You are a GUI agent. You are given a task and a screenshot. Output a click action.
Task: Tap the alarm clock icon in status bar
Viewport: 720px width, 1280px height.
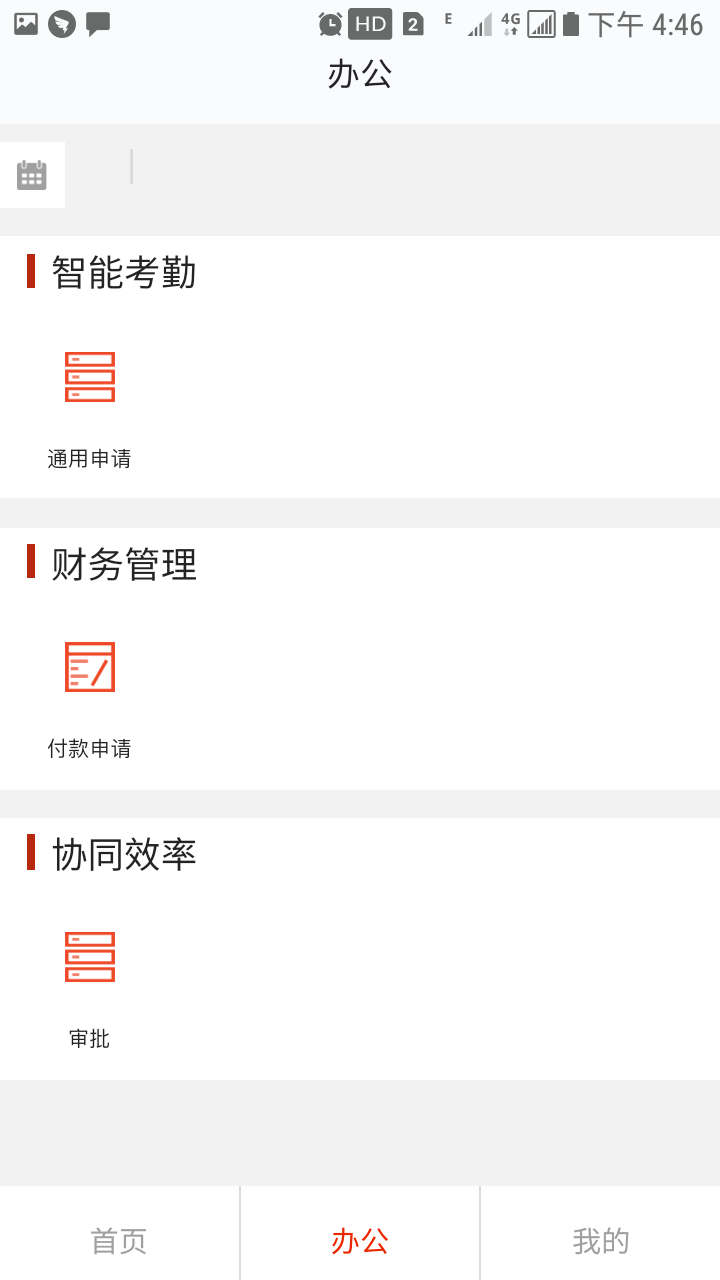tap(330, 24)
